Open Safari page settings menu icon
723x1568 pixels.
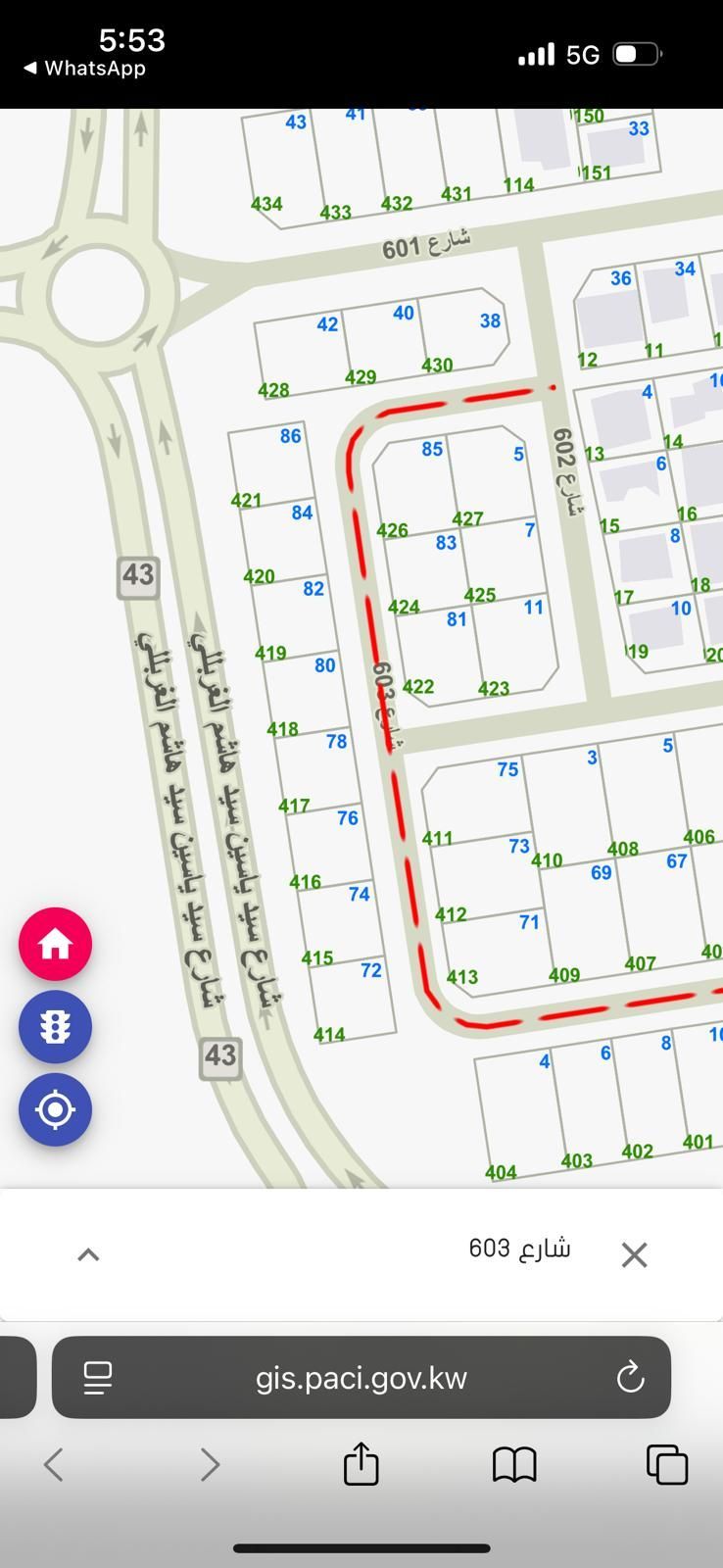(x=98, y=1377)
